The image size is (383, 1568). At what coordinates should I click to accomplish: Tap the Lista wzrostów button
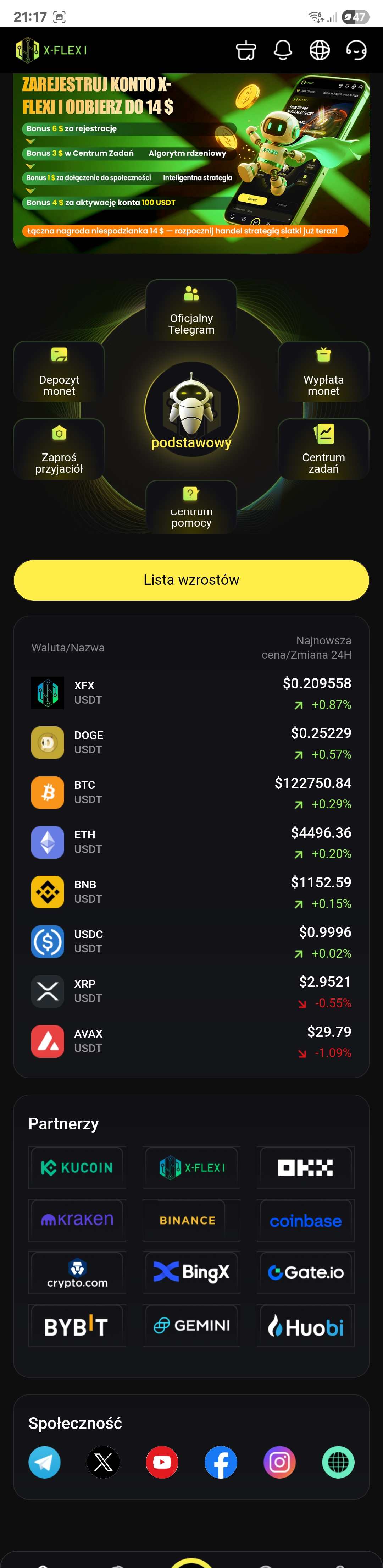[191, 580]
